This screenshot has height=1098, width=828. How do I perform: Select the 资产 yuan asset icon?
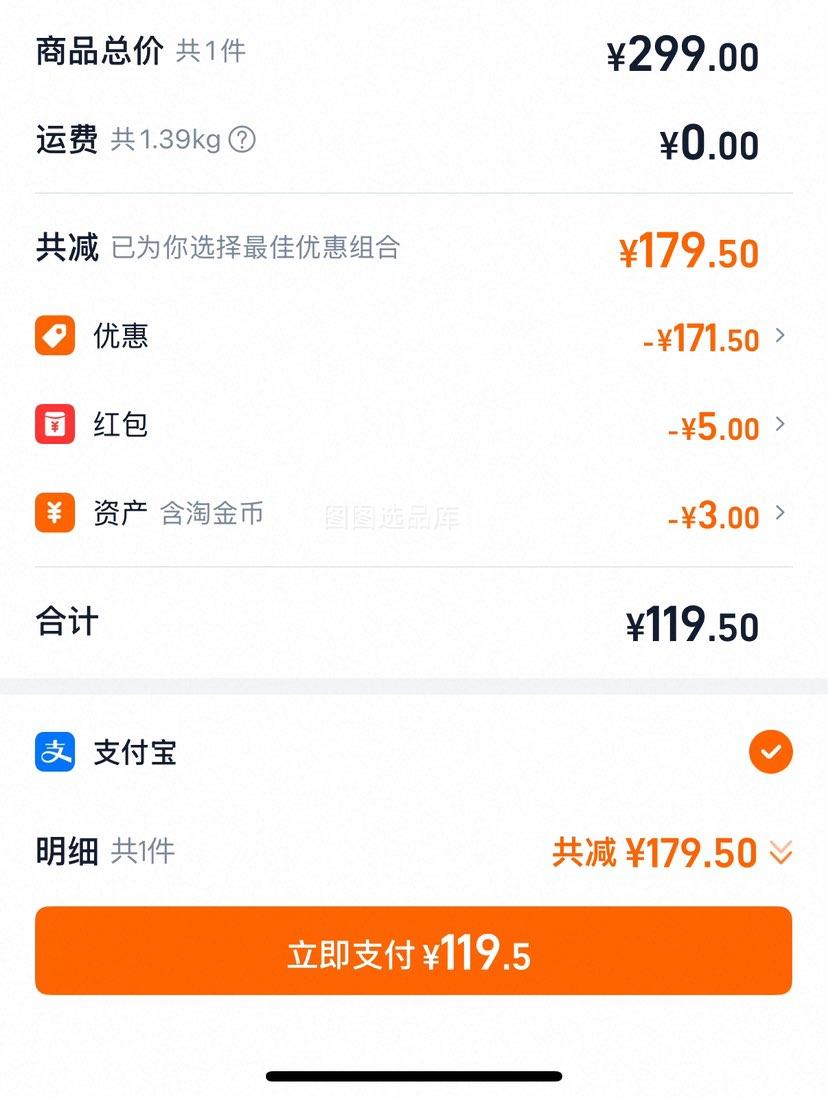[55, 513]
